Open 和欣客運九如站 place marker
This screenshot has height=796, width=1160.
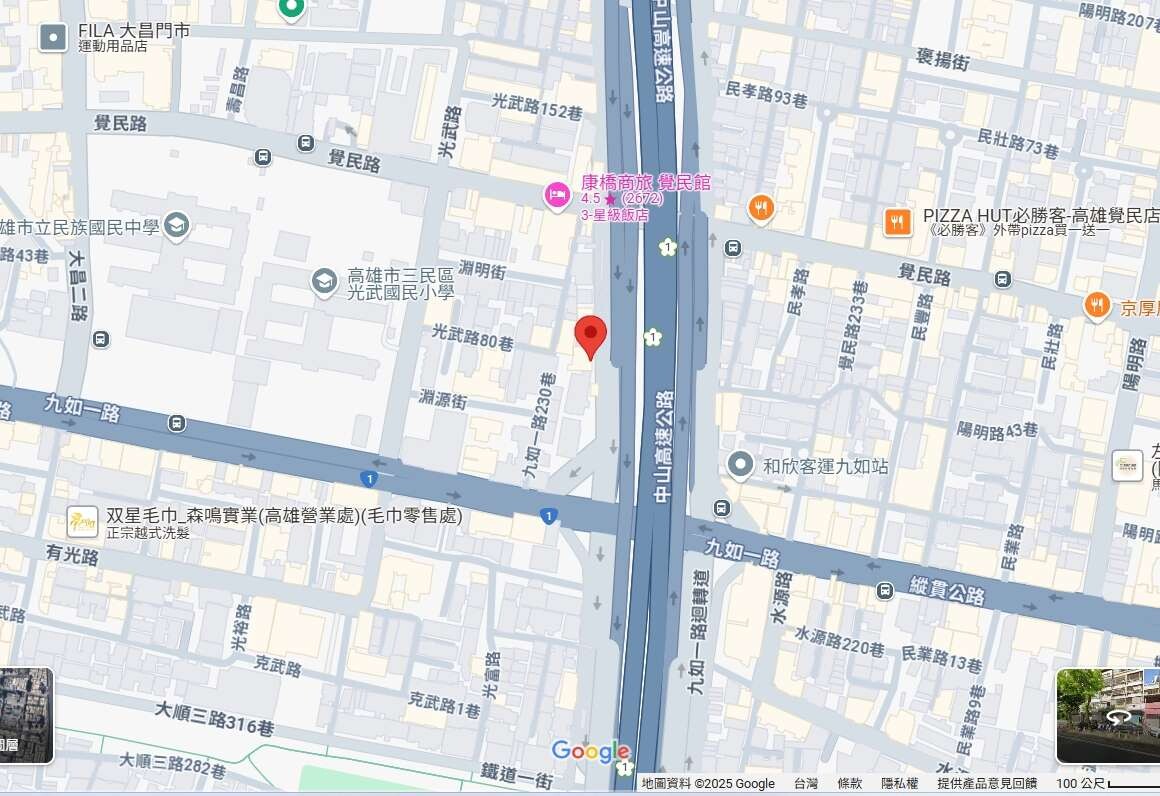740,465
